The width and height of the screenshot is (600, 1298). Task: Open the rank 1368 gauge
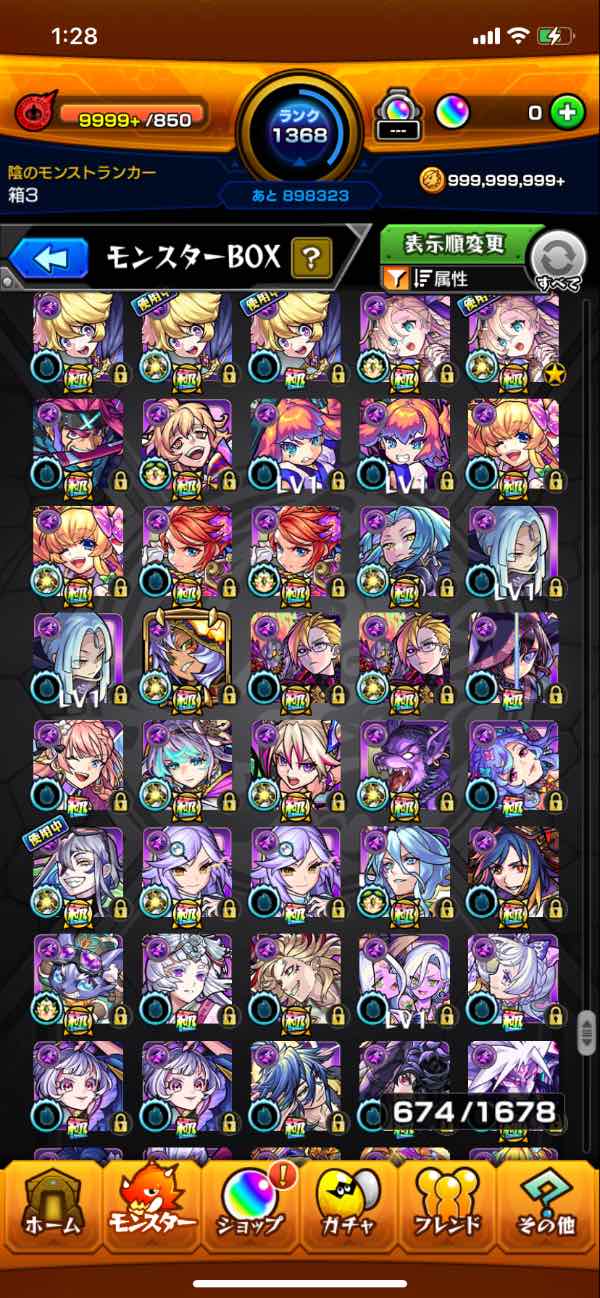300,125
